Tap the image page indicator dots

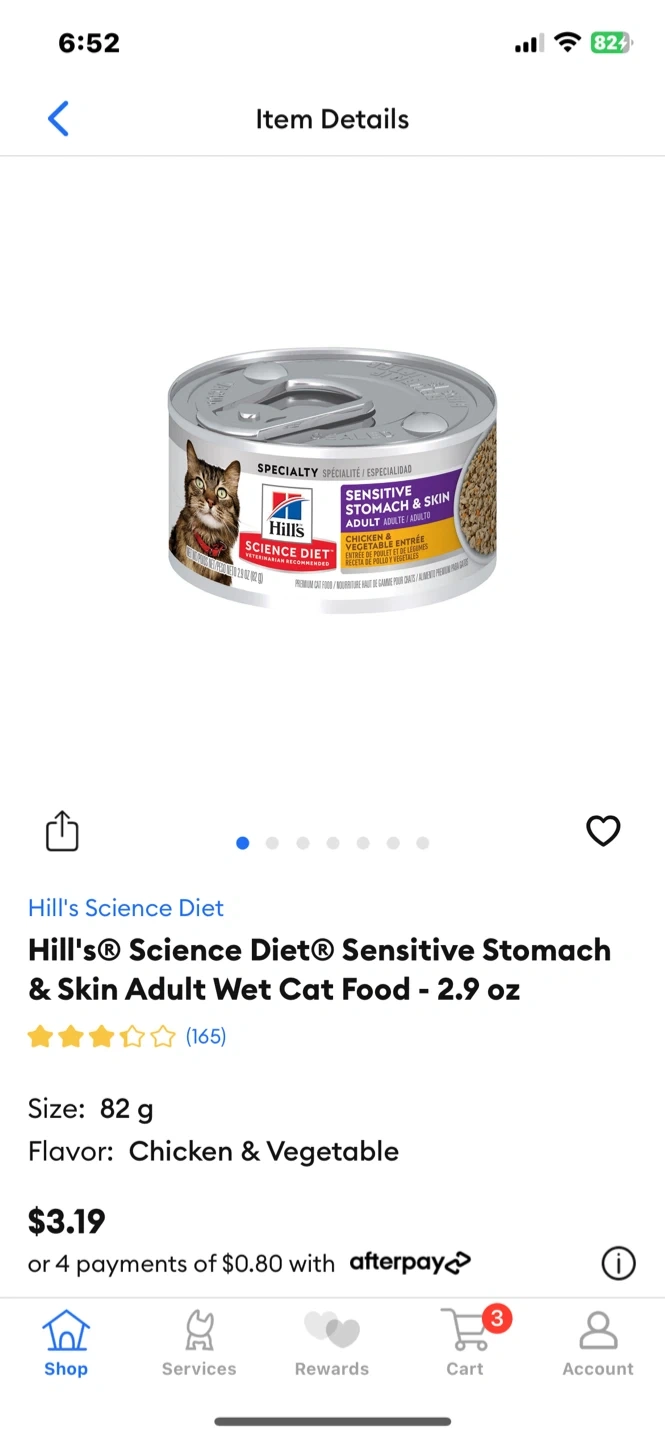(332, 843)
